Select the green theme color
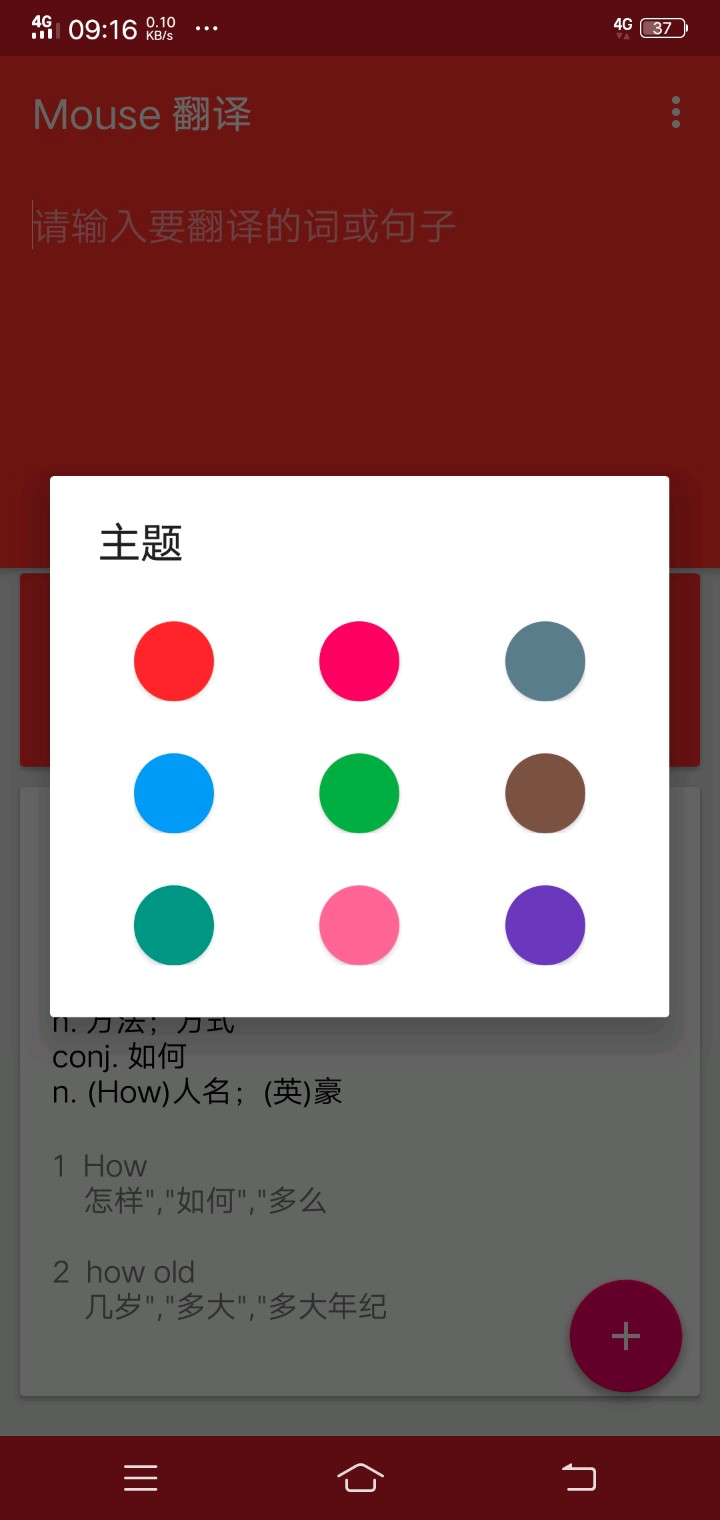This screenshot has height=1520, width=720. (x=359, y=793)
